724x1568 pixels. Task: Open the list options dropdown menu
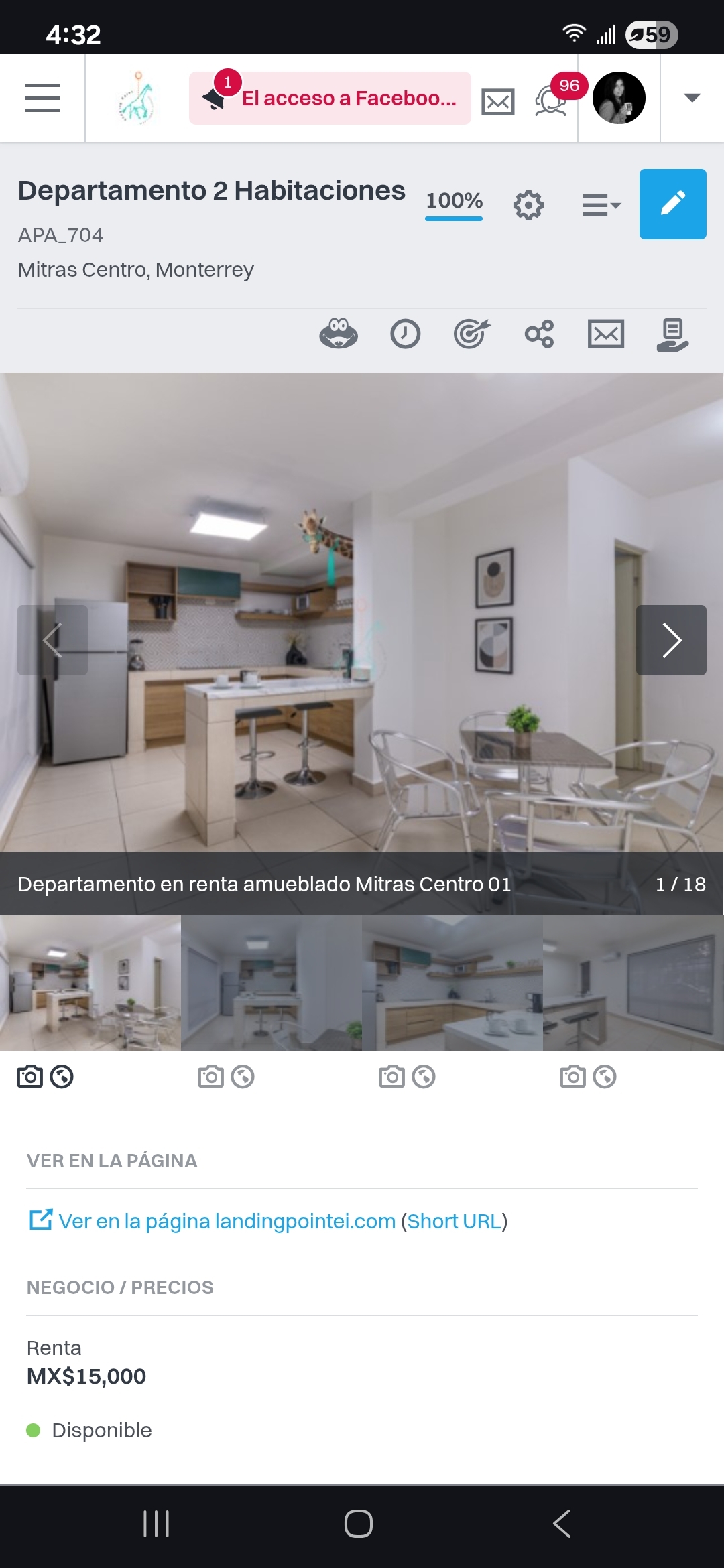601,205
